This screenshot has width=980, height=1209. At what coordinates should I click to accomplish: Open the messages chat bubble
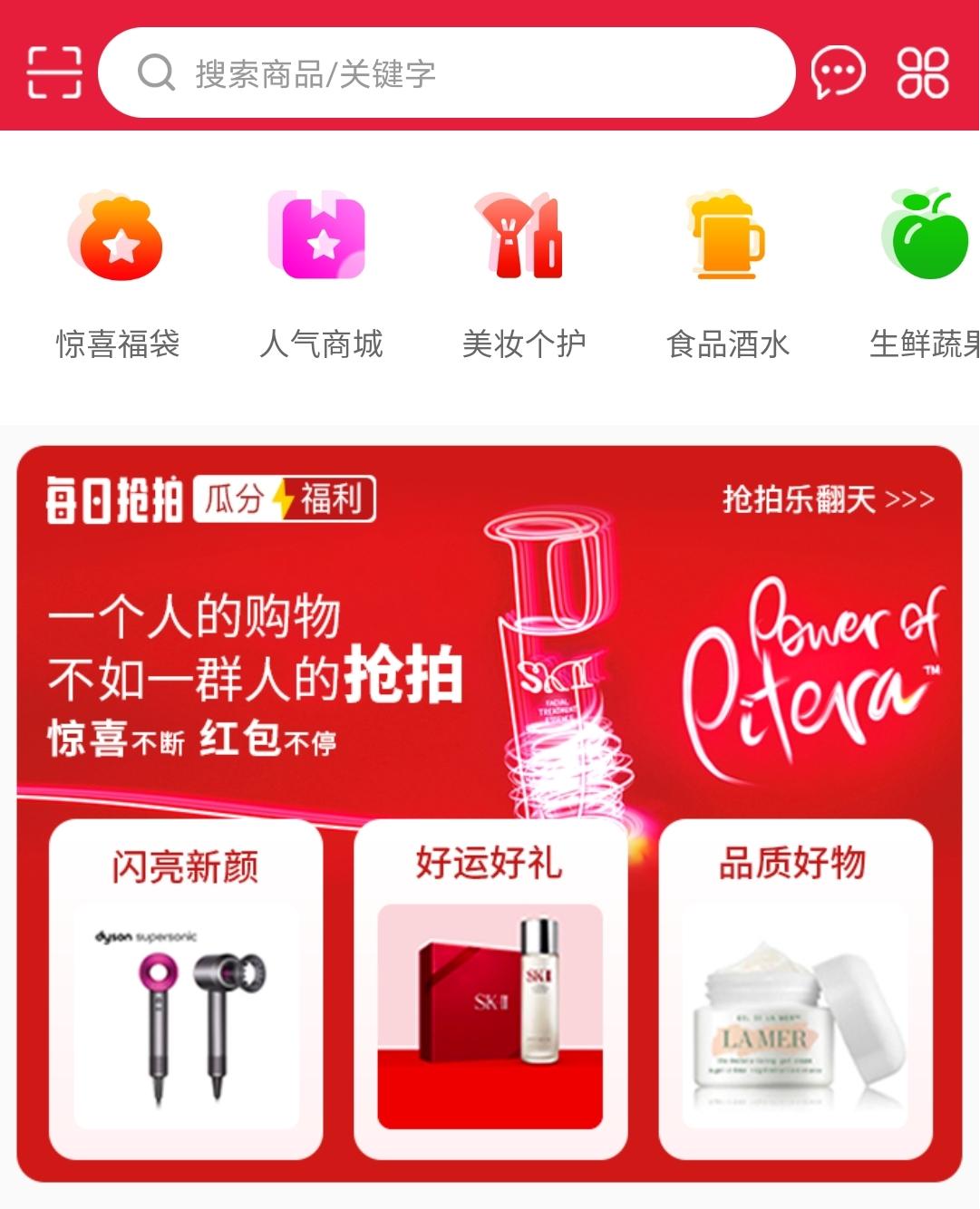[x=837, y=72]
